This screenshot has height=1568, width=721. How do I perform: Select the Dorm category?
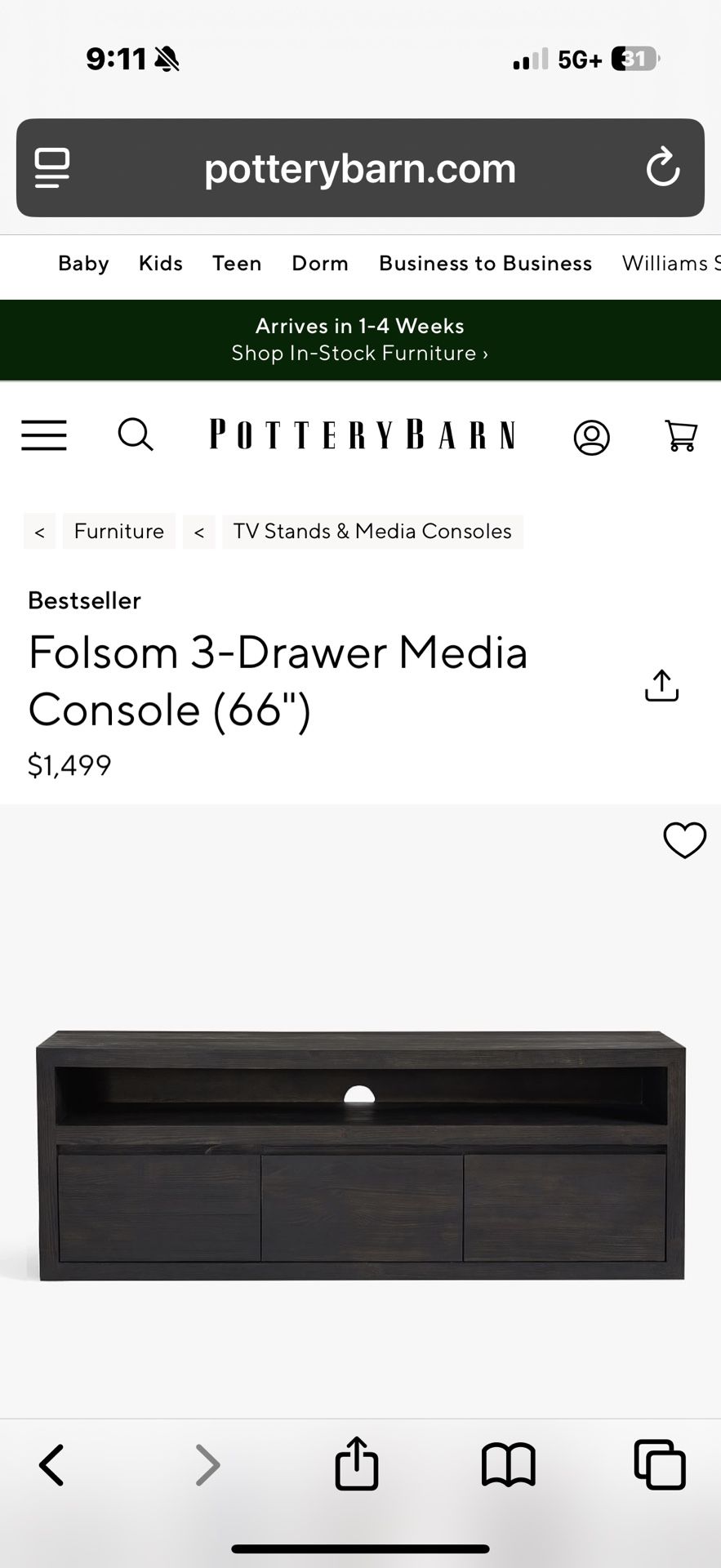[x=319, y=263]
